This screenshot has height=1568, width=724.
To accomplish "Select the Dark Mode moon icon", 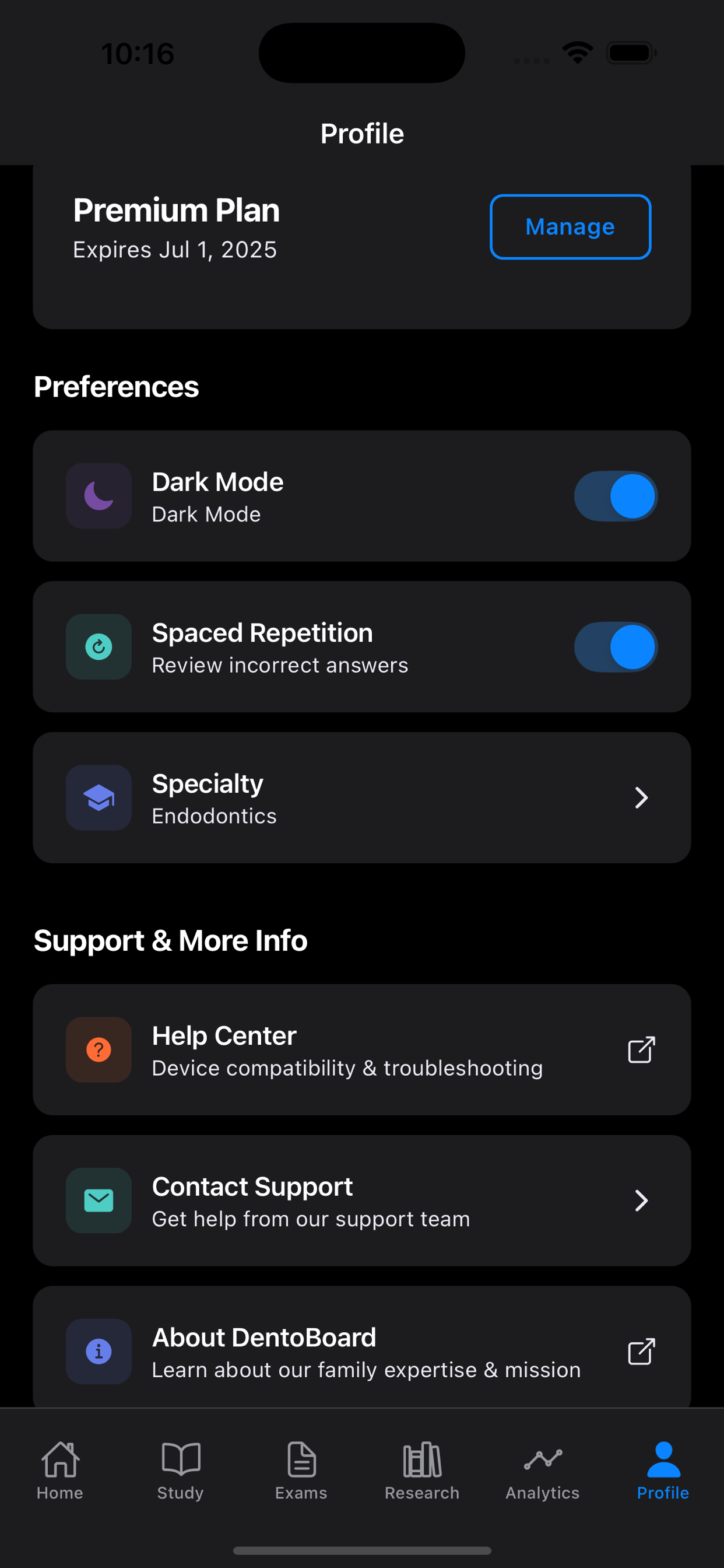I will tap(99, 496).
